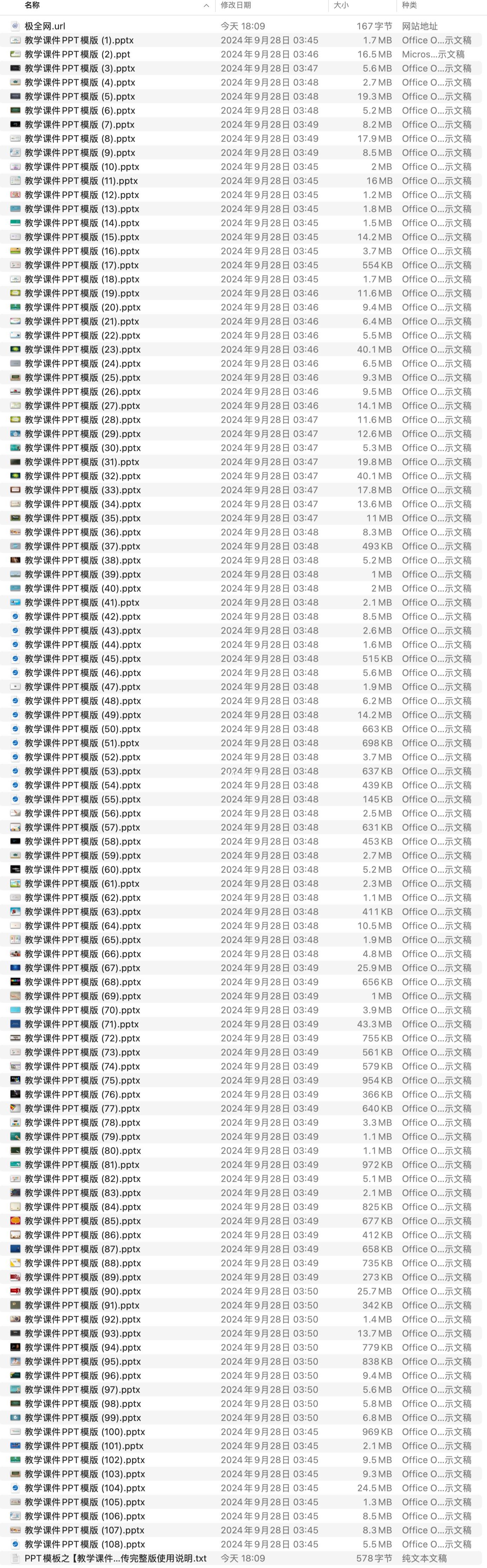
Task: Open 教学课件PPT模版 (23).pptx file
Action: (x=82, y=349)
